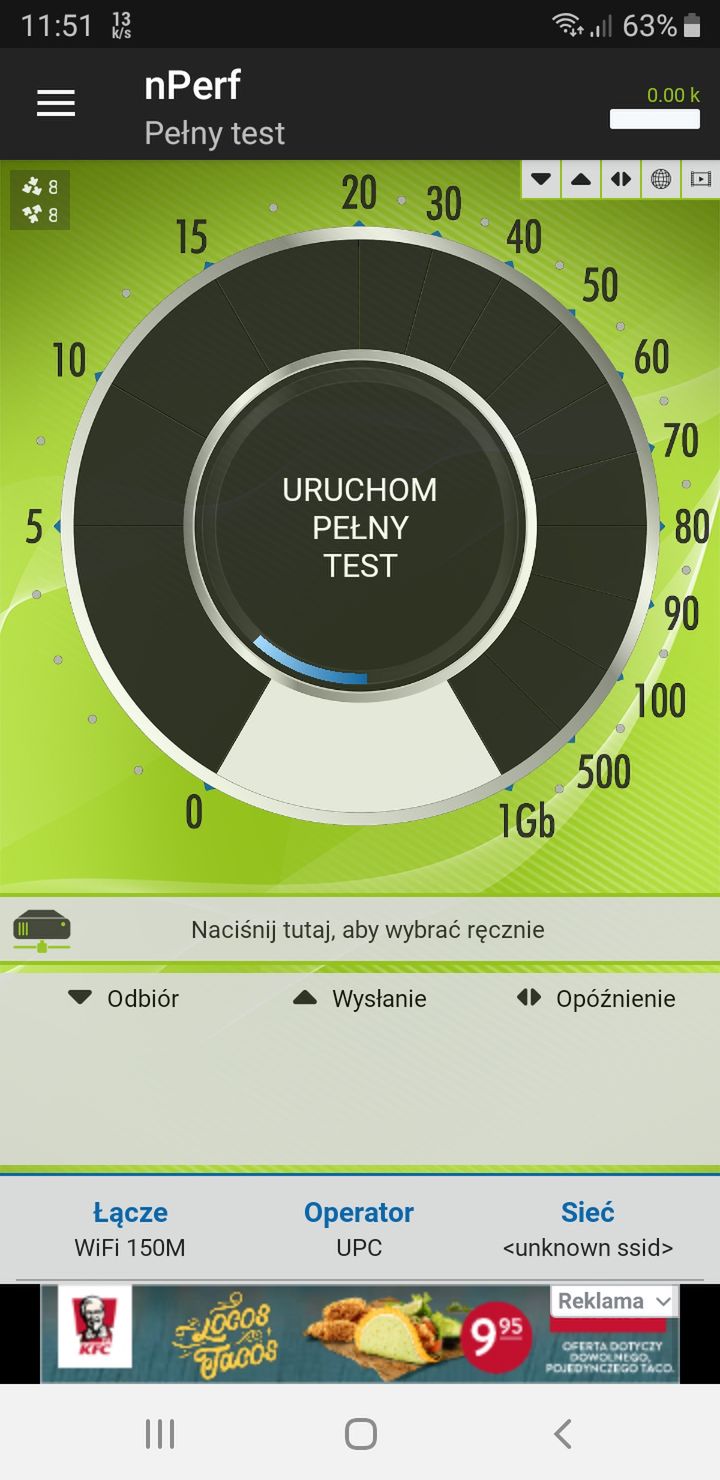
Task: Open the hamburger drawer menu
Action: click(56, 103)
